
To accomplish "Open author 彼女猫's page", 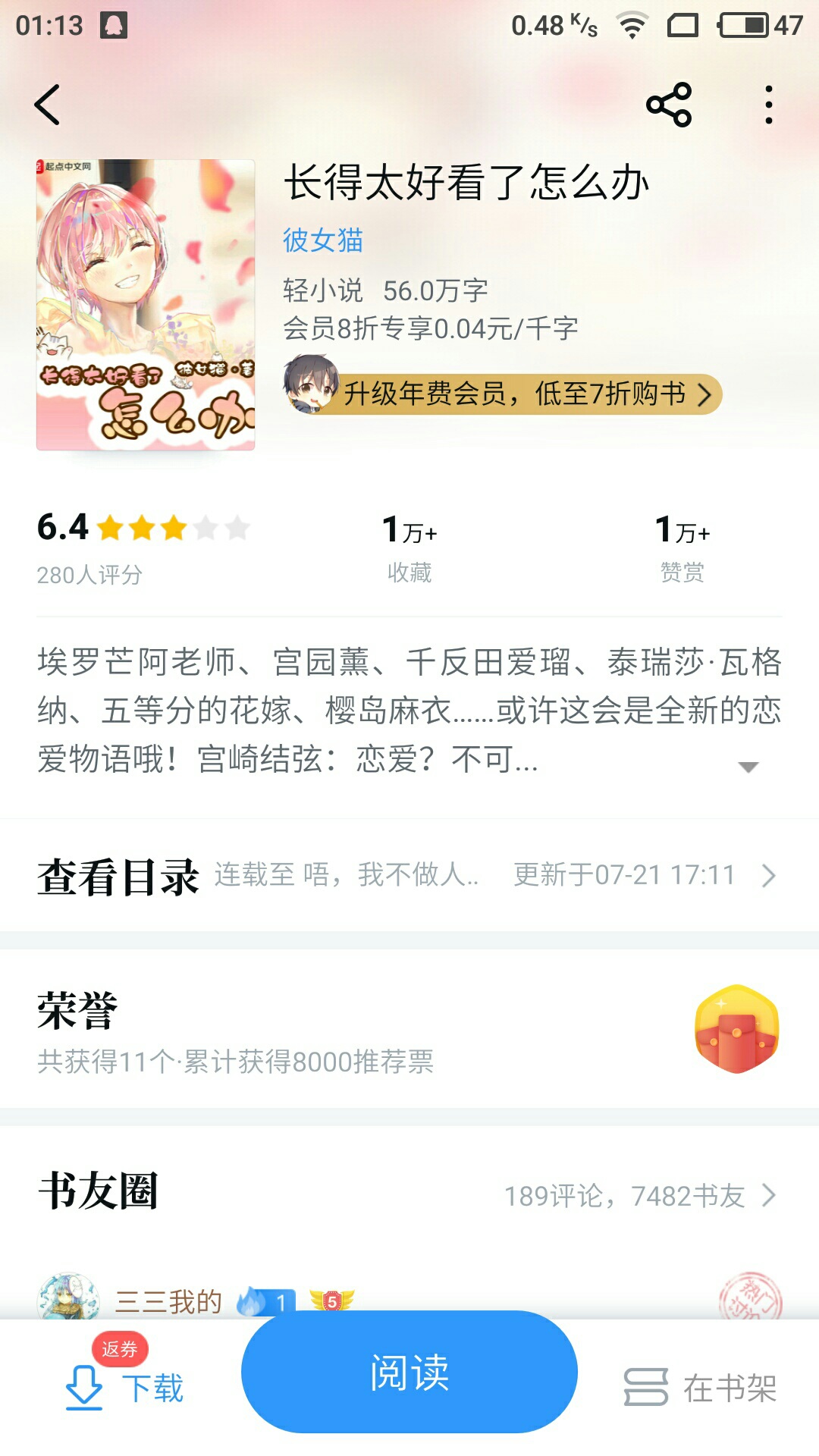I will [x=323, y=240].
